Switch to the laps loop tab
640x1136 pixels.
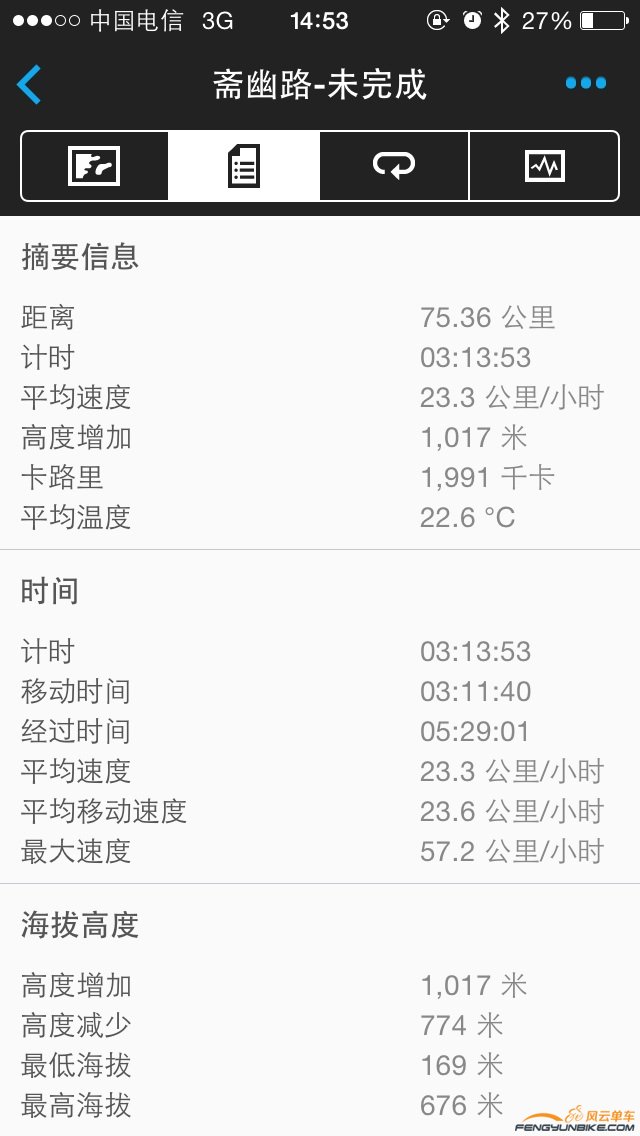[394, 166]
